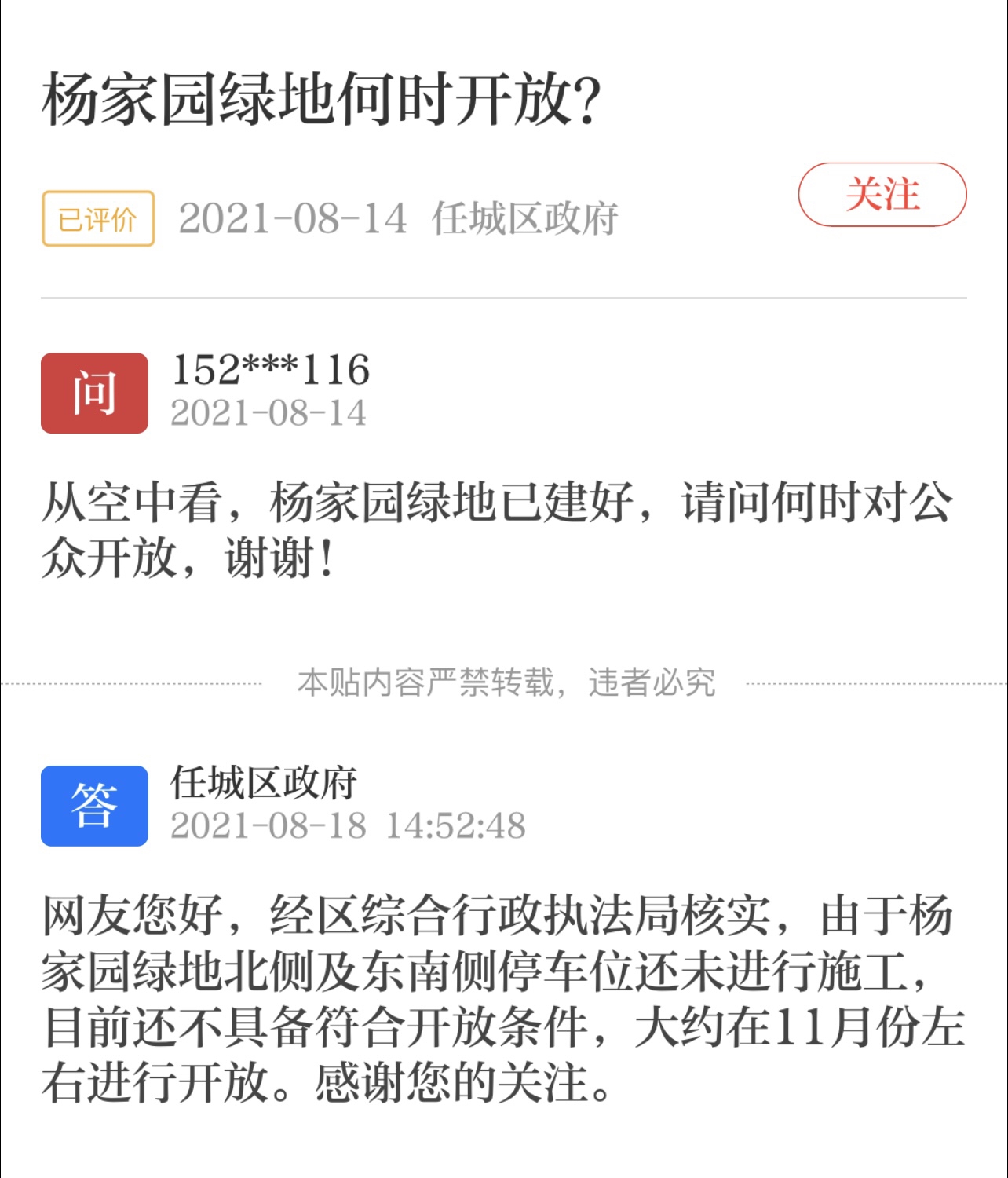This screenshot has height=1178, width=1008.
Task: Tap the 关注 follow button
Action: (x=882, y=195)
